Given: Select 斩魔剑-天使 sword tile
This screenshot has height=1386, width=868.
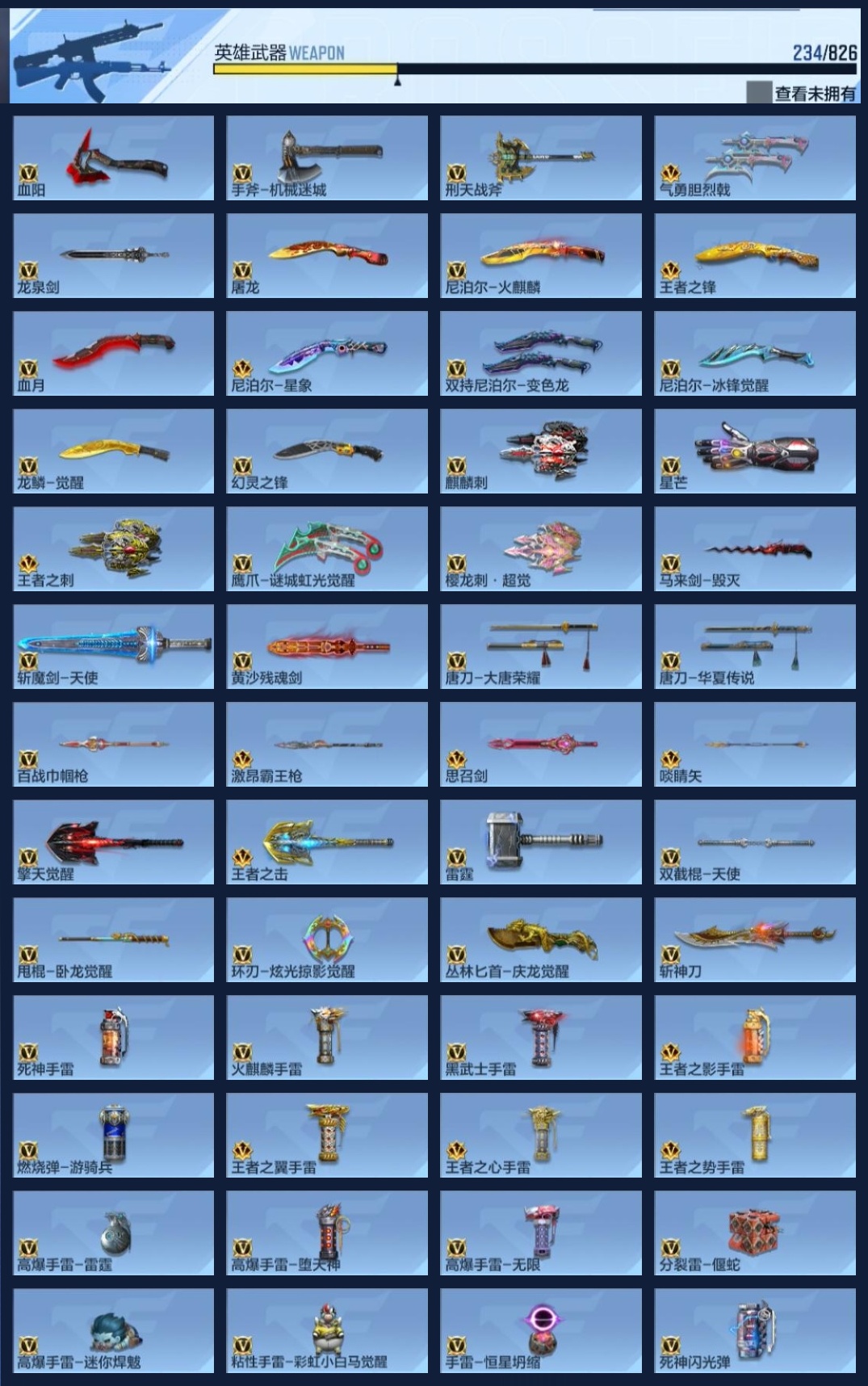Looking at the screenshot, I should tap(114, 646).
